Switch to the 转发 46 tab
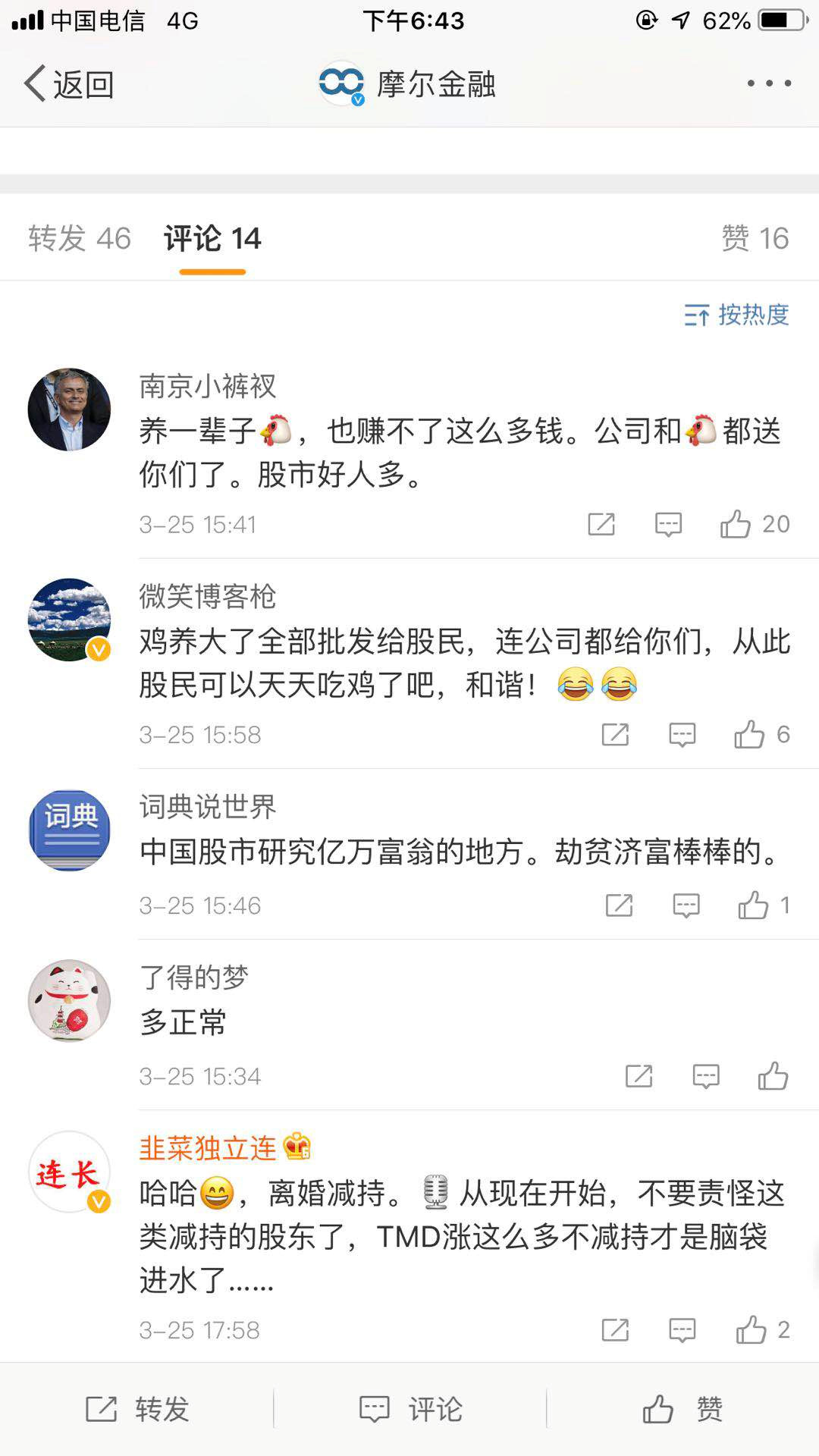This screenshot has height=1456, width=819. [80, 239]
